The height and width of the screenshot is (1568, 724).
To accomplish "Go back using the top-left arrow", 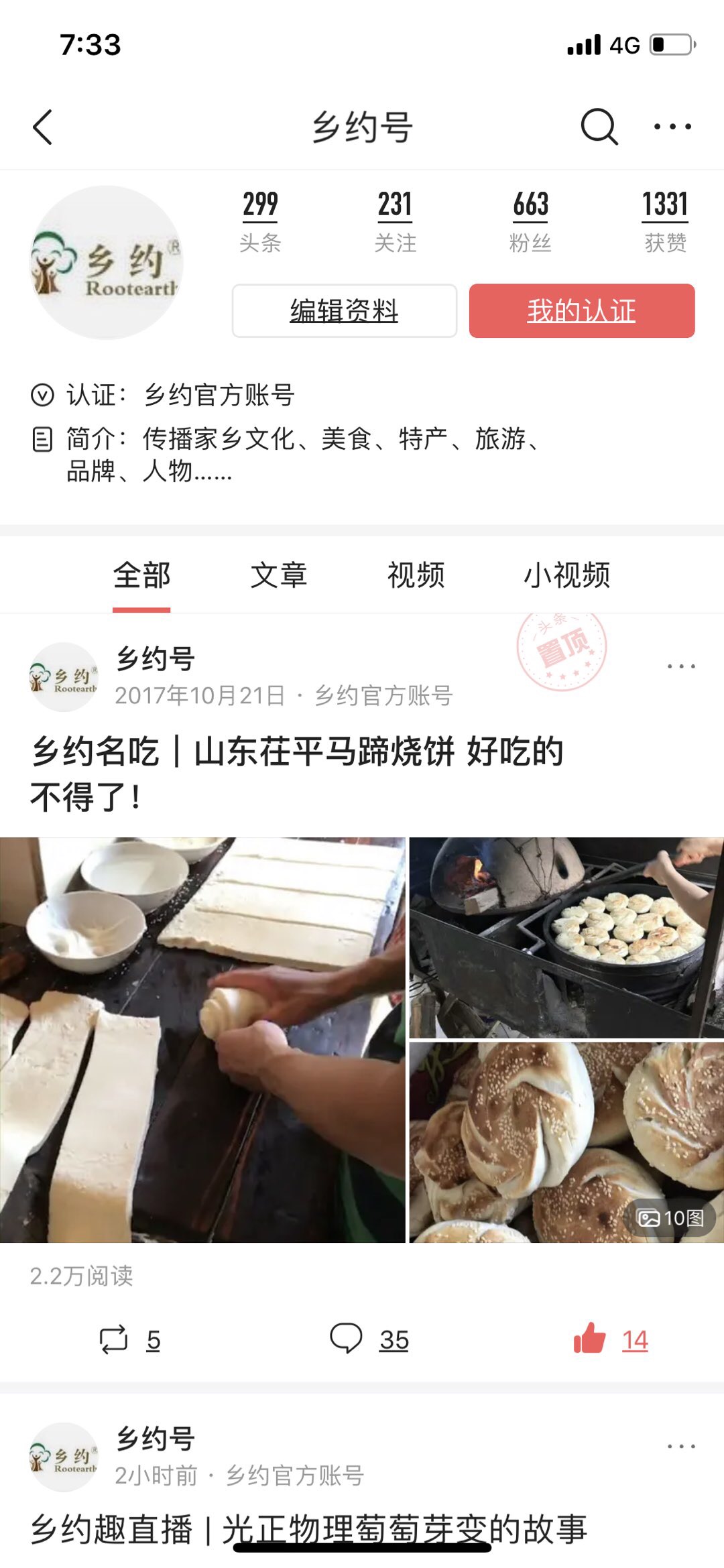I will (x=43, y=127).
